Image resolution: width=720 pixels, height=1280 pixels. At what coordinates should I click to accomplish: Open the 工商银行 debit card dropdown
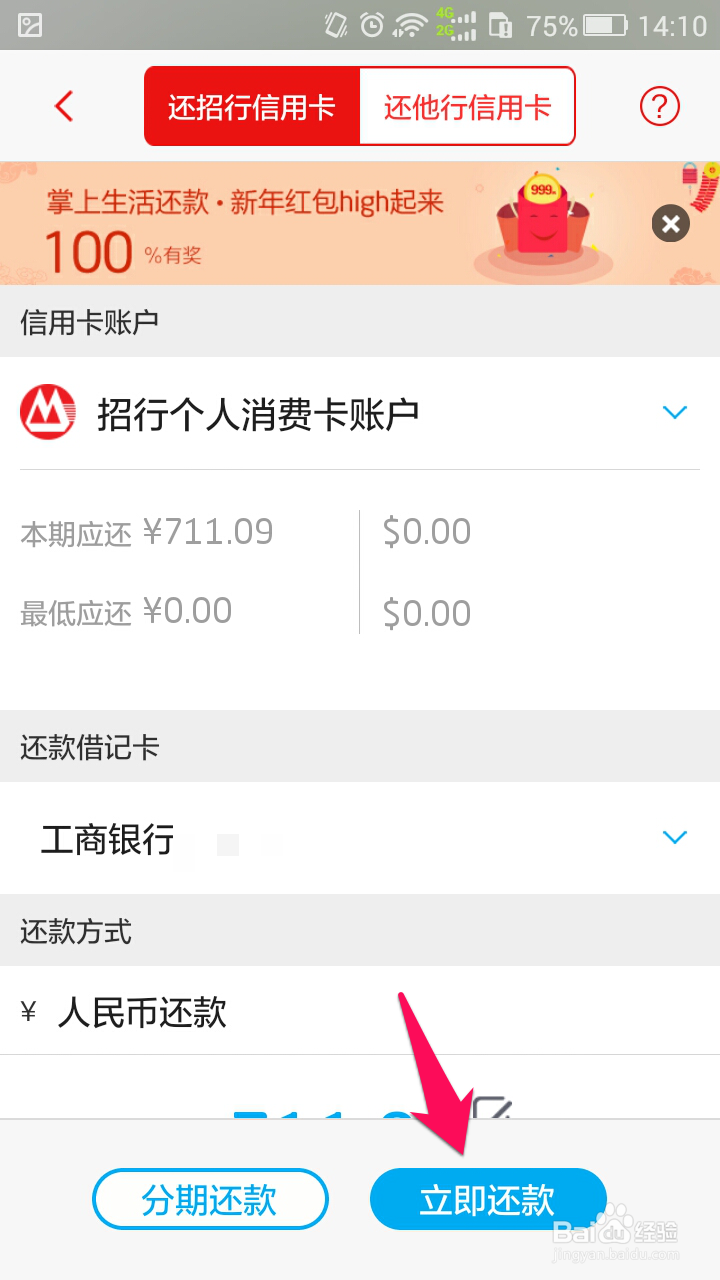click(675, 837)
